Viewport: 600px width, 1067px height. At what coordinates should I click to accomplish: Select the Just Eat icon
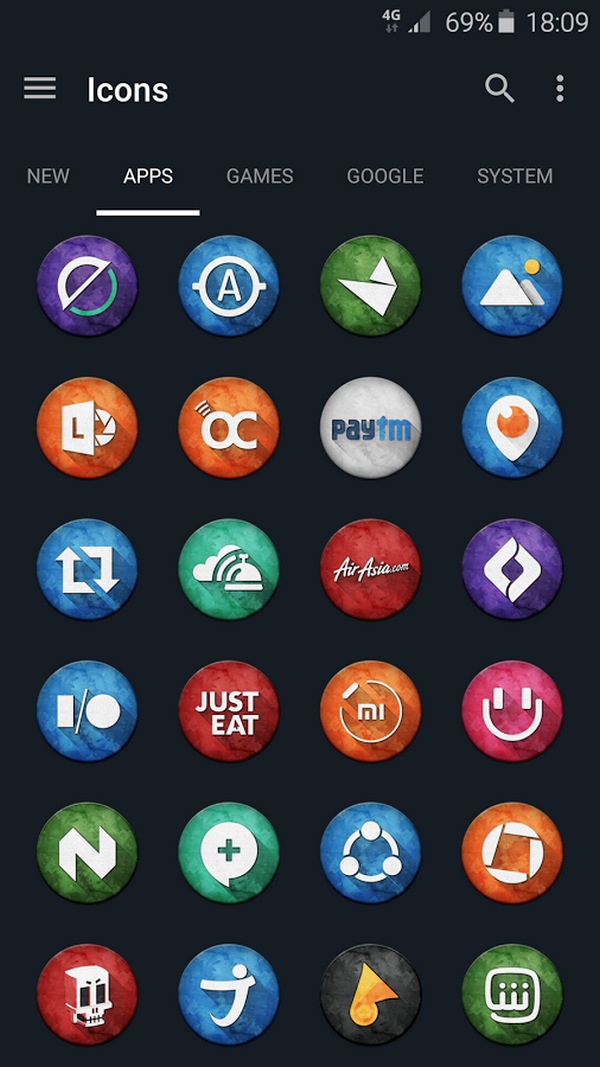[228, 712]
